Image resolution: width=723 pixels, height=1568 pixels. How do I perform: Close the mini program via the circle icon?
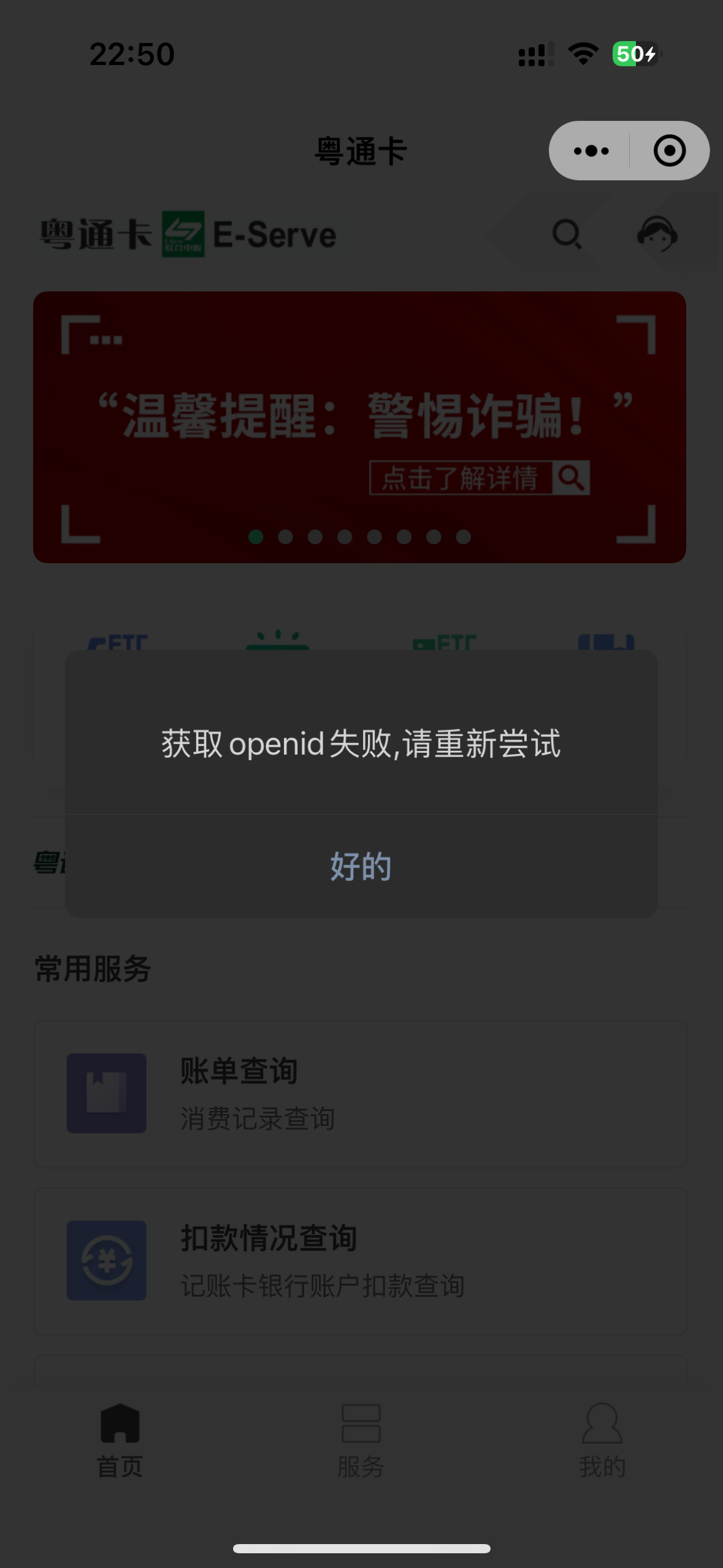pyautogui.click(x=669, y=151)
